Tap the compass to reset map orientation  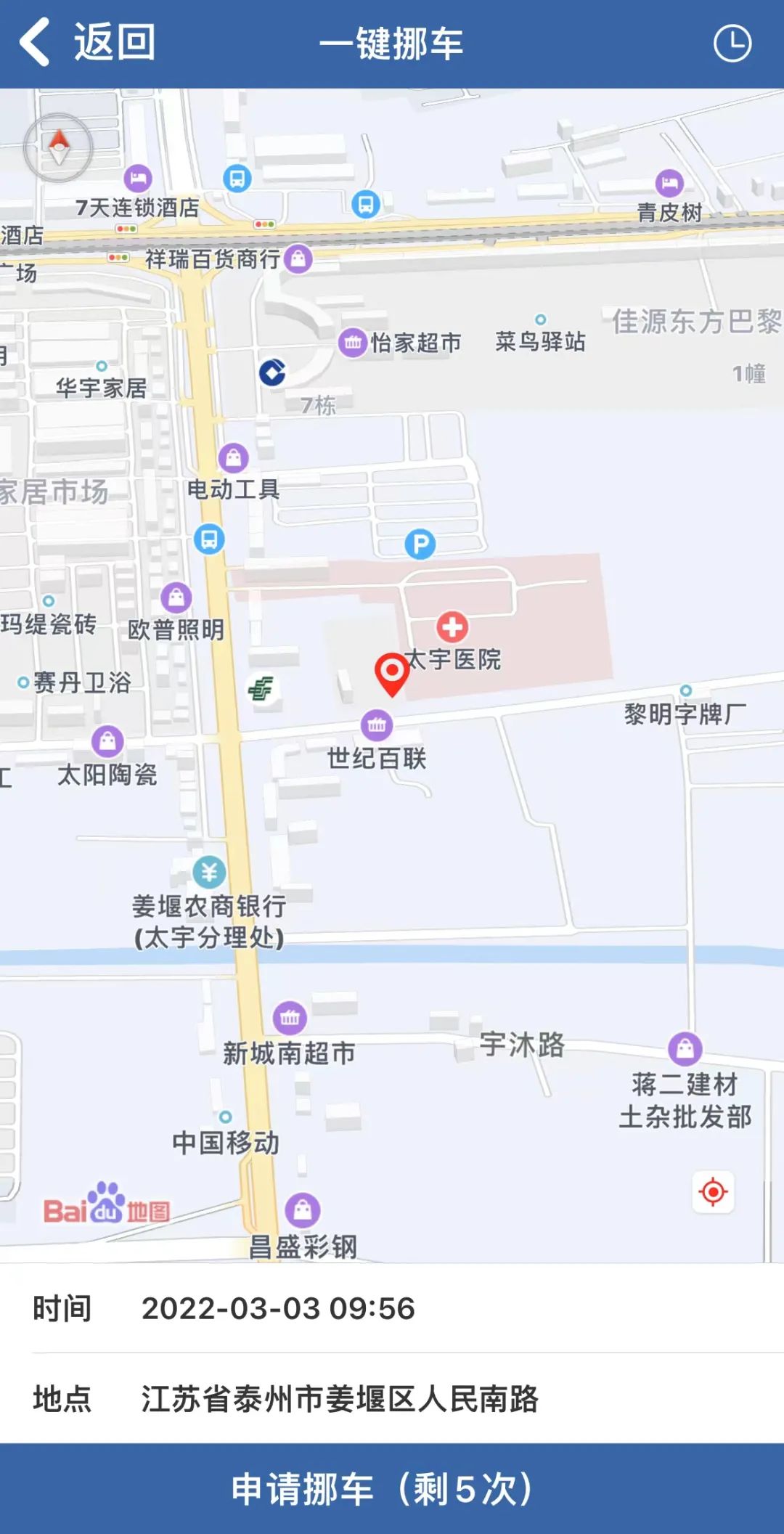[x=58, y=147]
